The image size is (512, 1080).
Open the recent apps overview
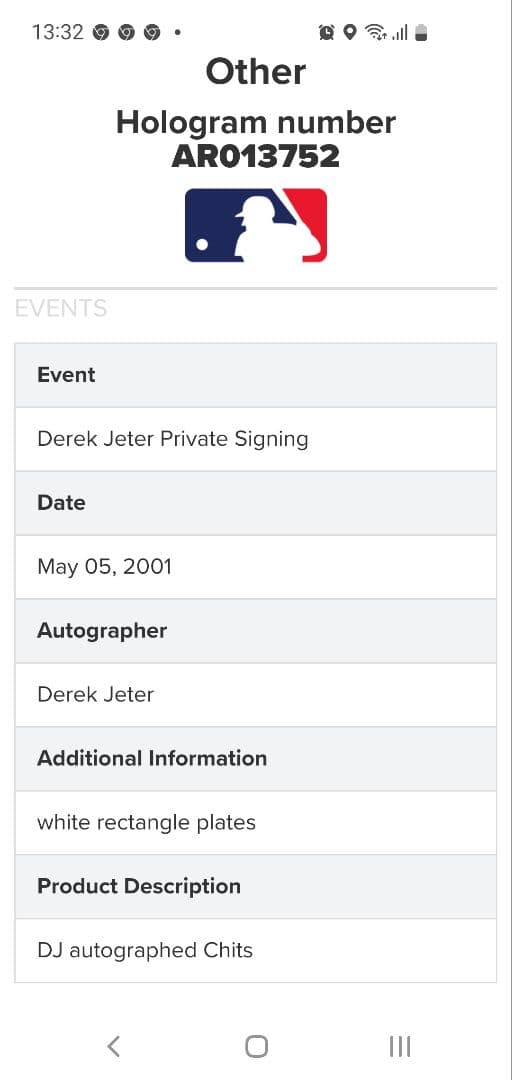tap(400, 1046)
